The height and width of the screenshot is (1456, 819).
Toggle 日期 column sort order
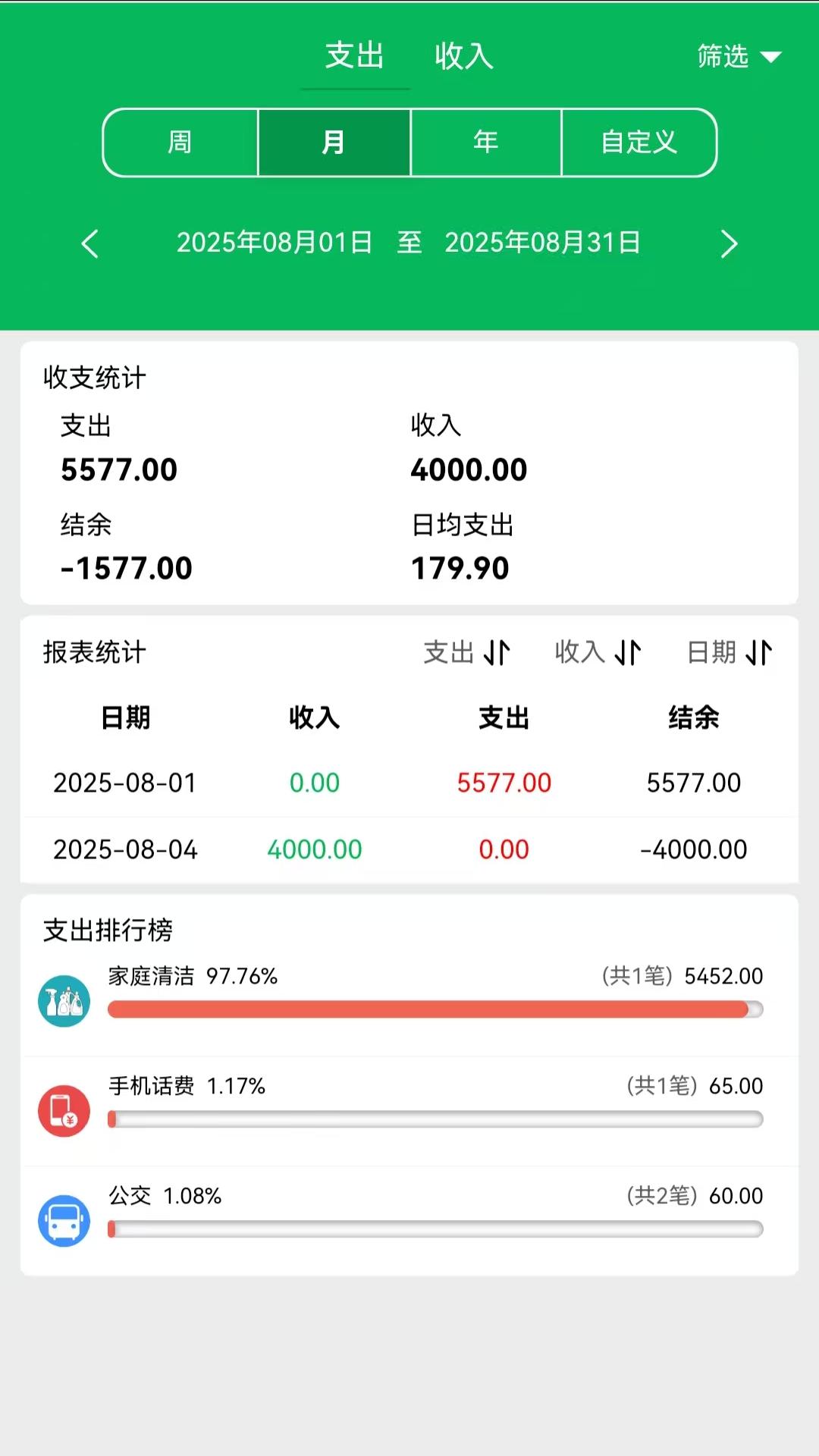click(x=730, y=652)
